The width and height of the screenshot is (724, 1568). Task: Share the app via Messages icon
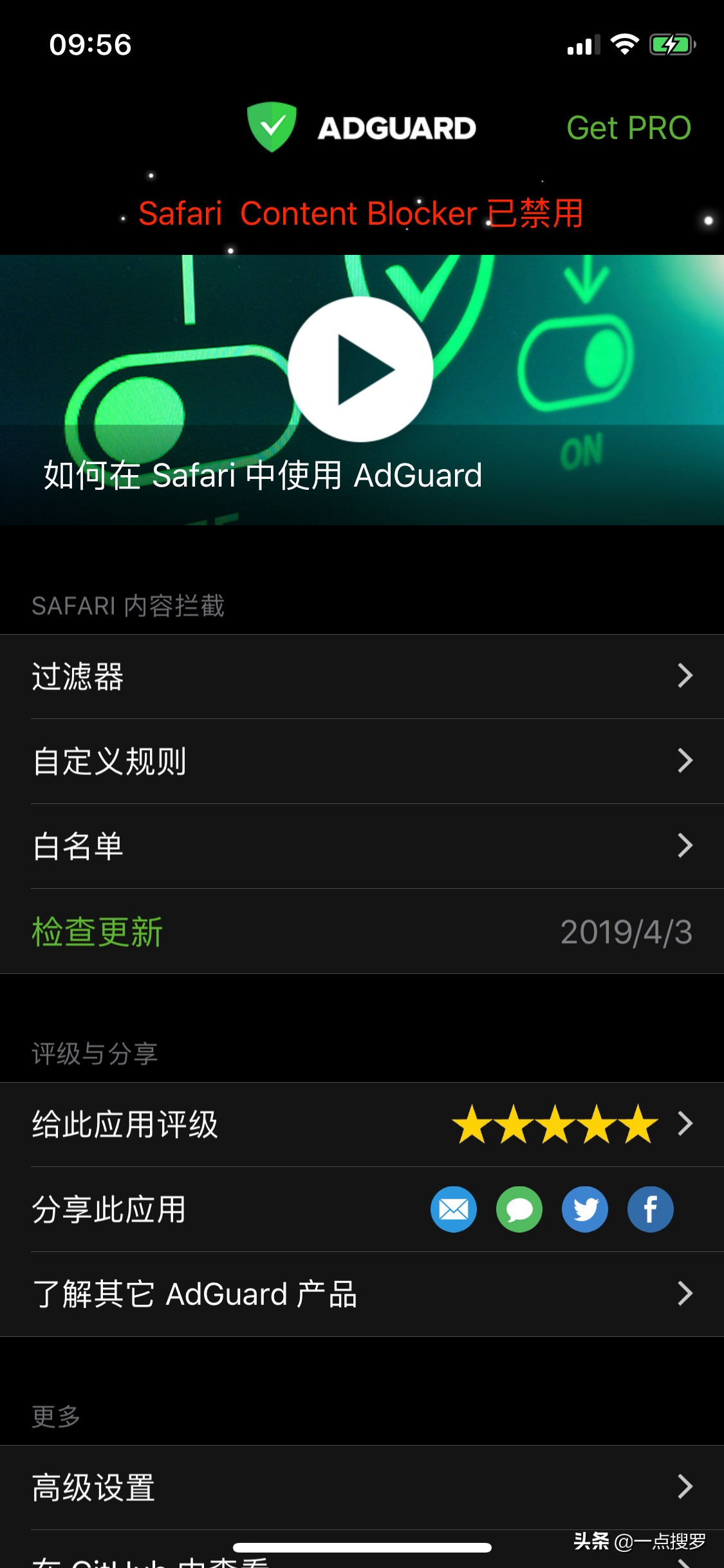tap(519, 1209)
